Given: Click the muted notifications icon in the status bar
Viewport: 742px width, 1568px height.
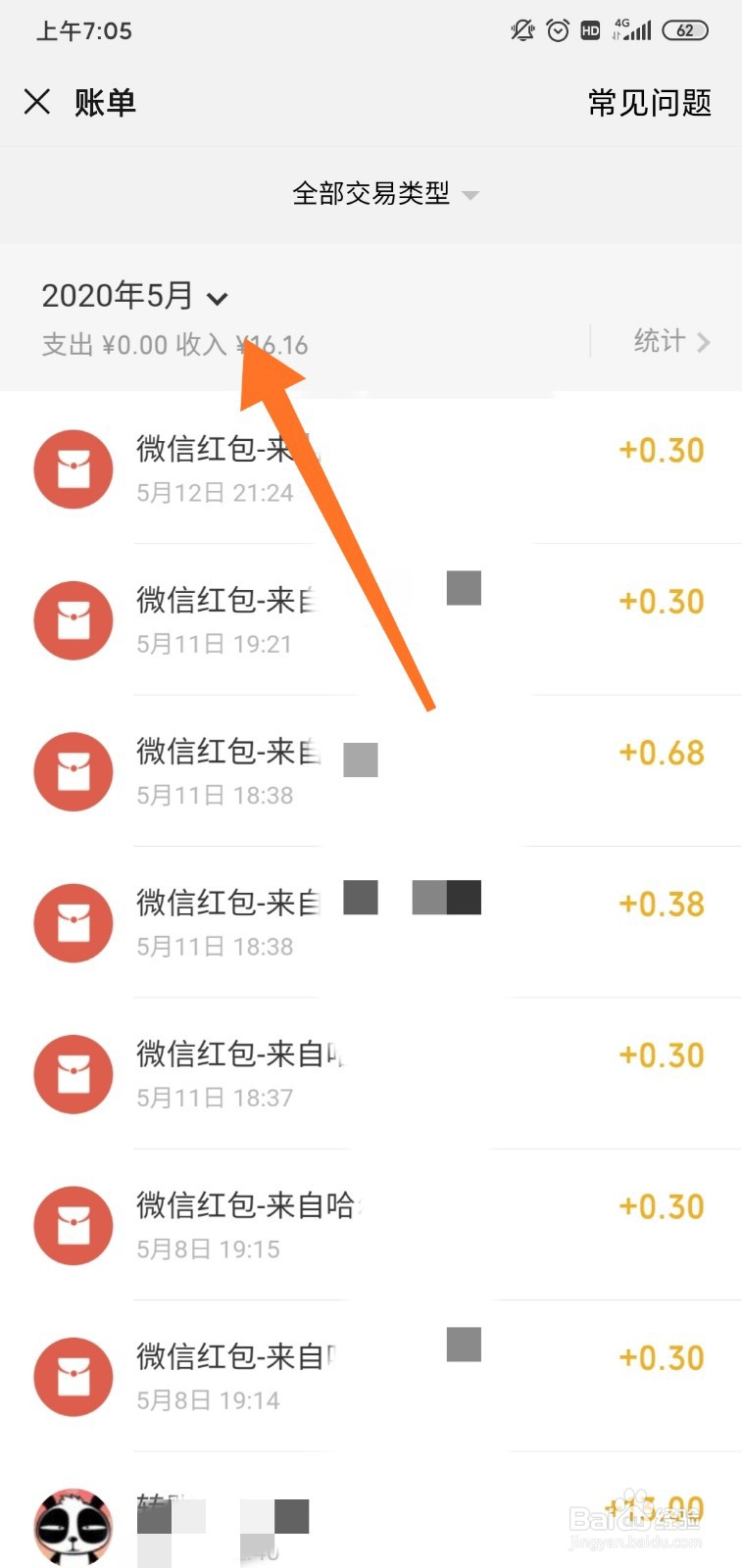Looking at the screenshot, I should coord(522,30).
